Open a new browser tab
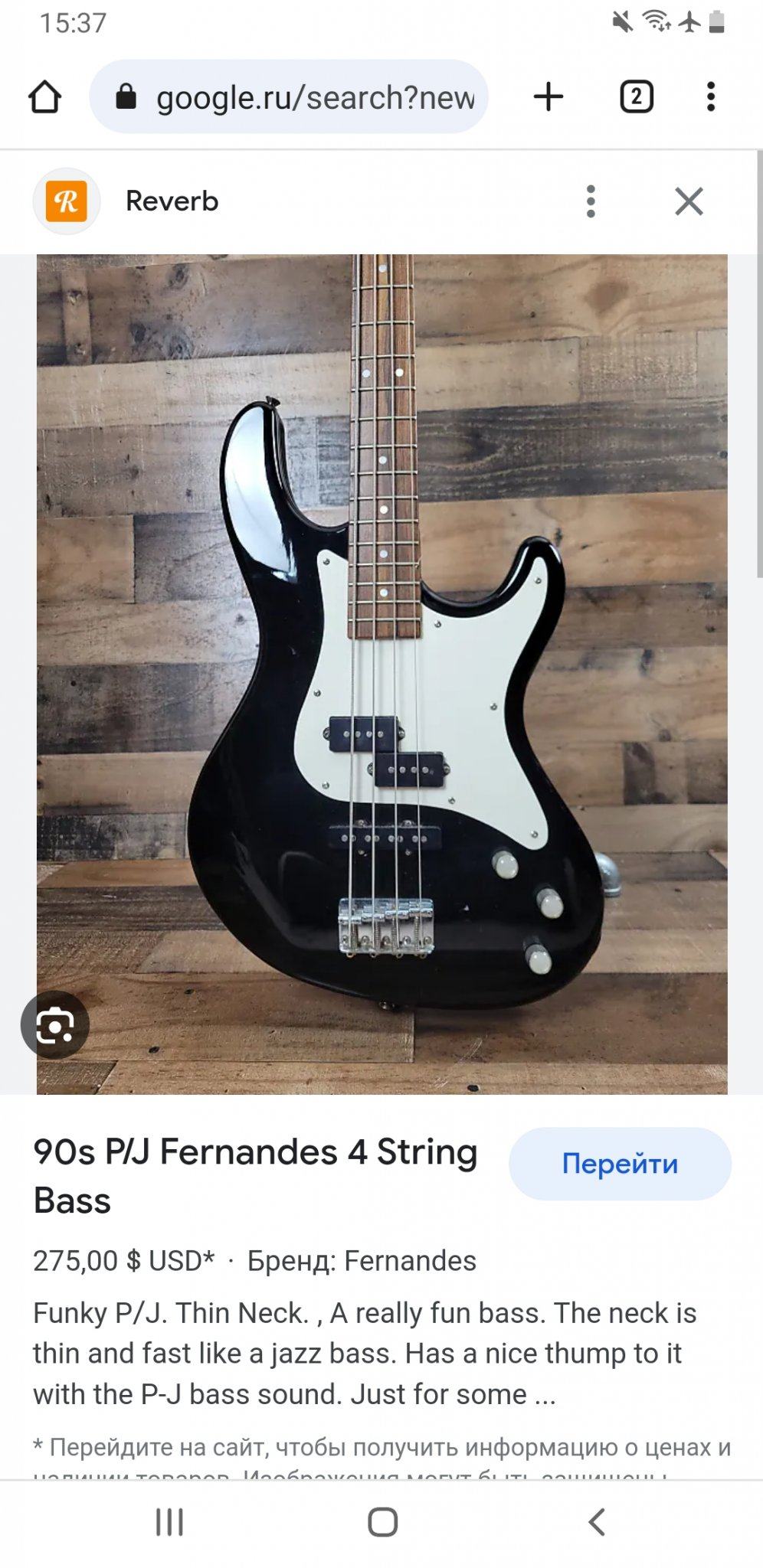 click(x=549, y=97)
